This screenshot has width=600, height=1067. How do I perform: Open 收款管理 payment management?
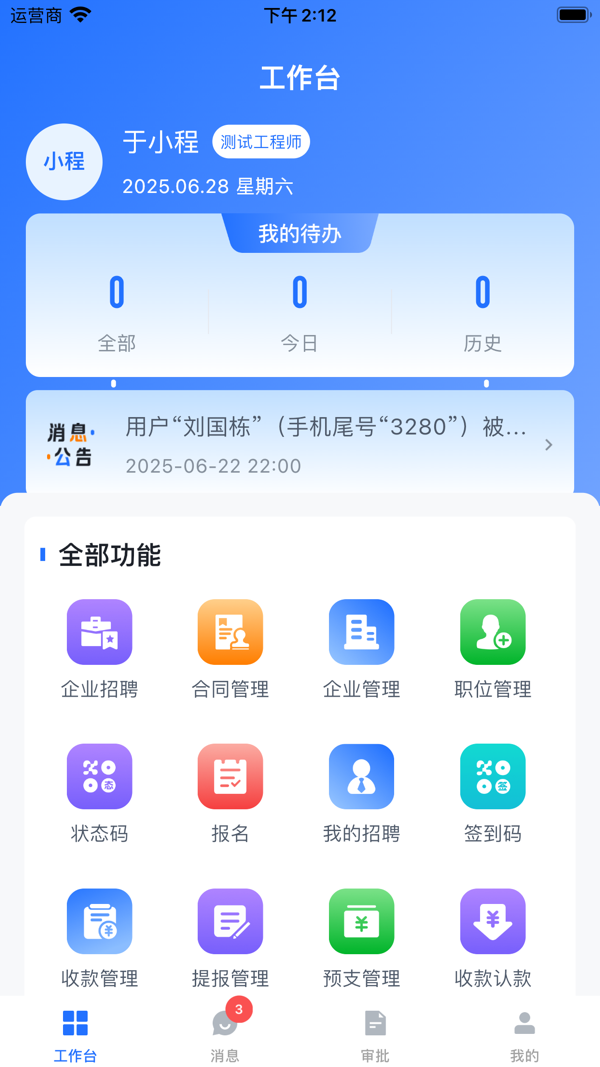pyautogui.click(x=99, y=921)
